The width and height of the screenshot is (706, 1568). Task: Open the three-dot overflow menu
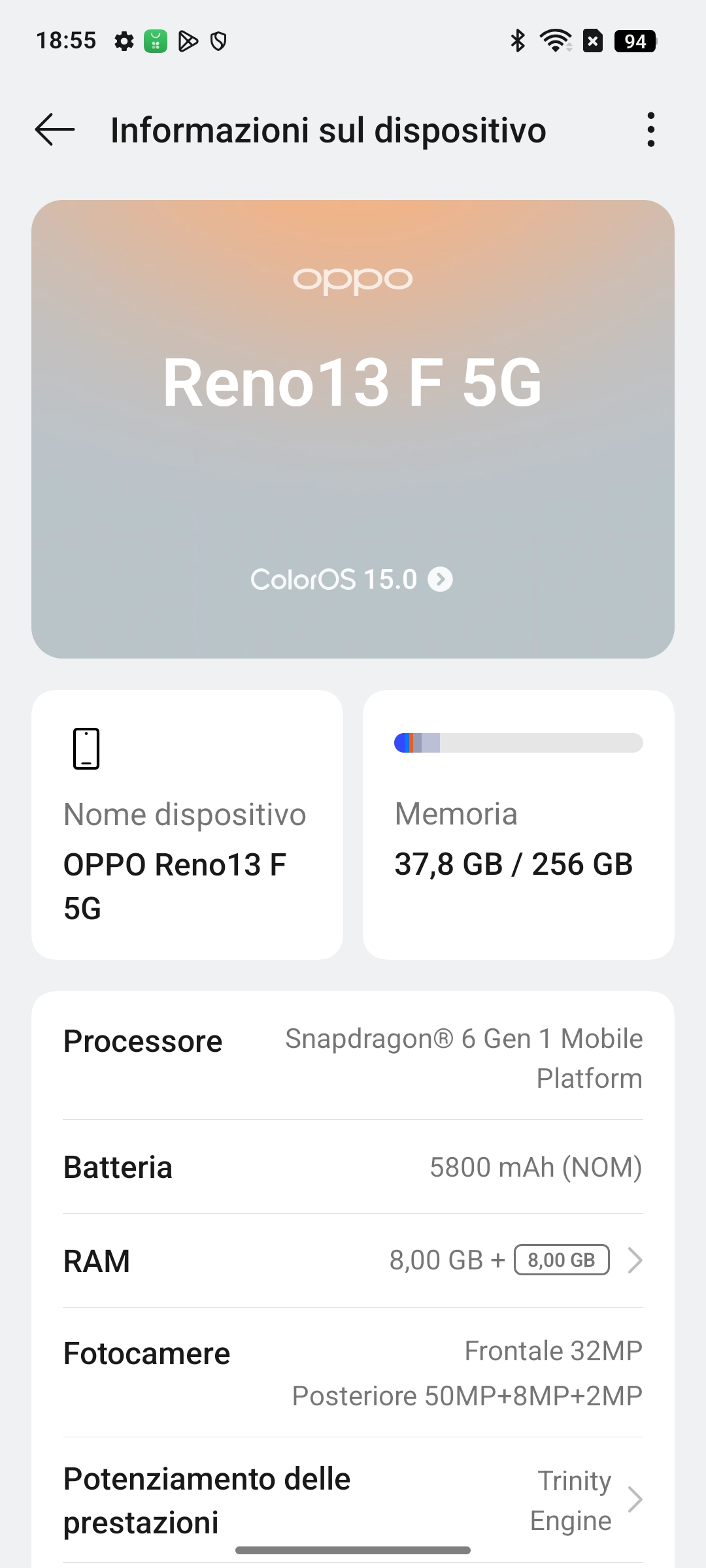[x=650, y=129]
